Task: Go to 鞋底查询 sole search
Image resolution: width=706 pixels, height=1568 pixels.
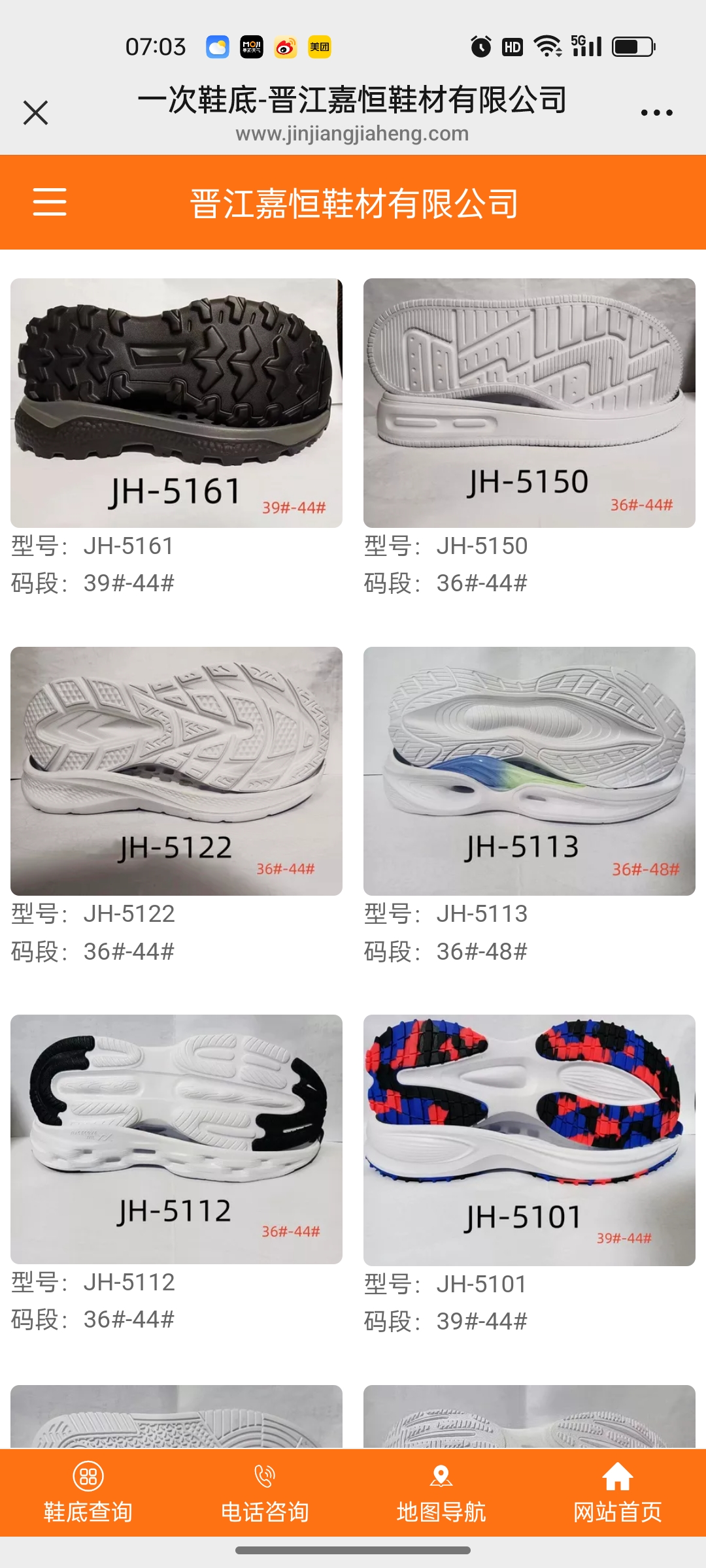Action: [88, 1492]
